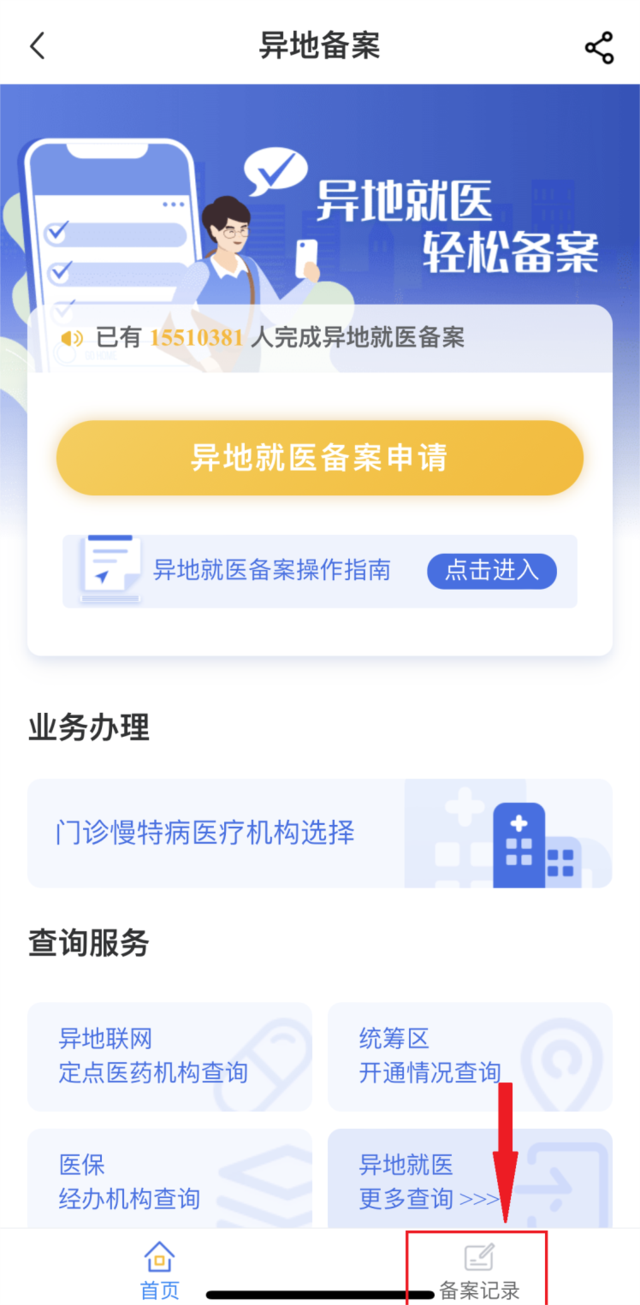Open 统筹区开通情况查询
The image size is (640, 1305).
[469, 1056]
